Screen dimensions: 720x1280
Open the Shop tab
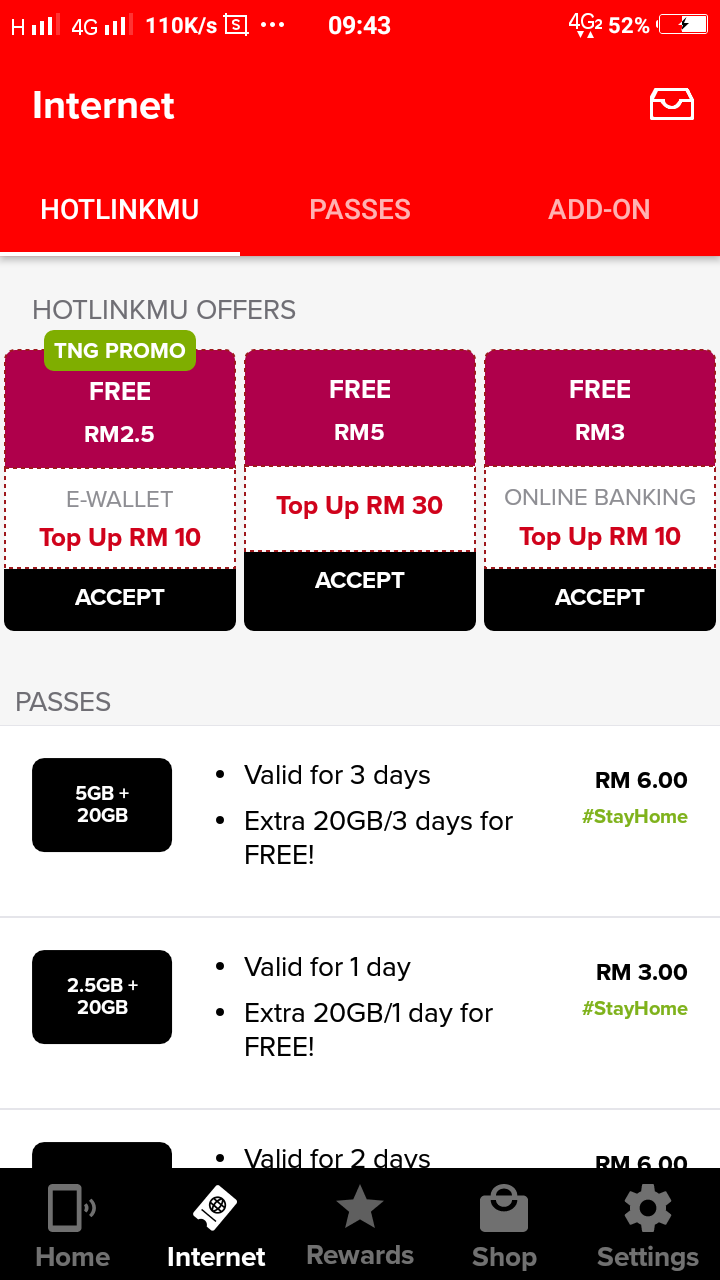coord(504,1224)
